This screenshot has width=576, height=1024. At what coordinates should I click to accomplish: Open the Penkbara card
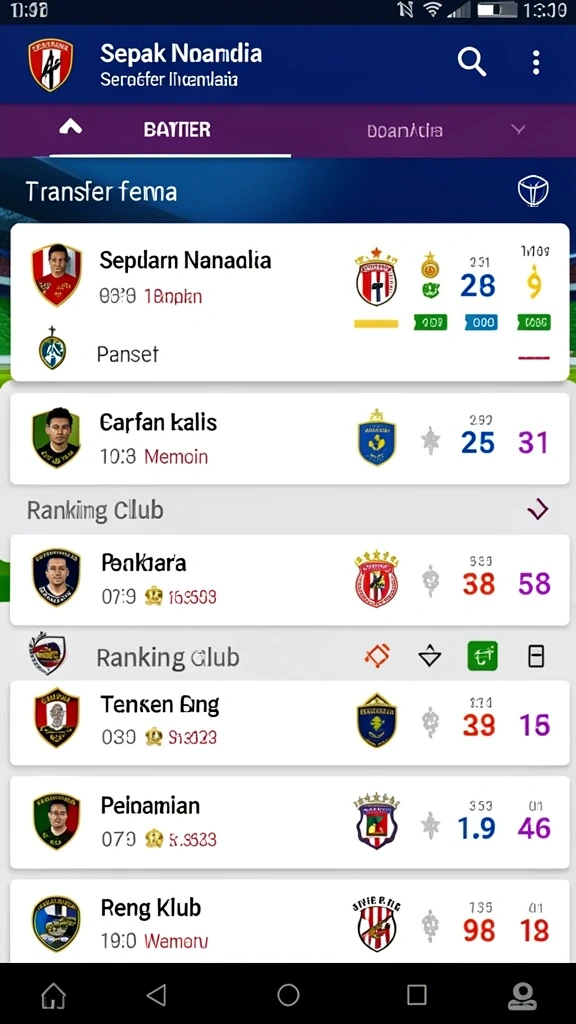coord(289,580)
